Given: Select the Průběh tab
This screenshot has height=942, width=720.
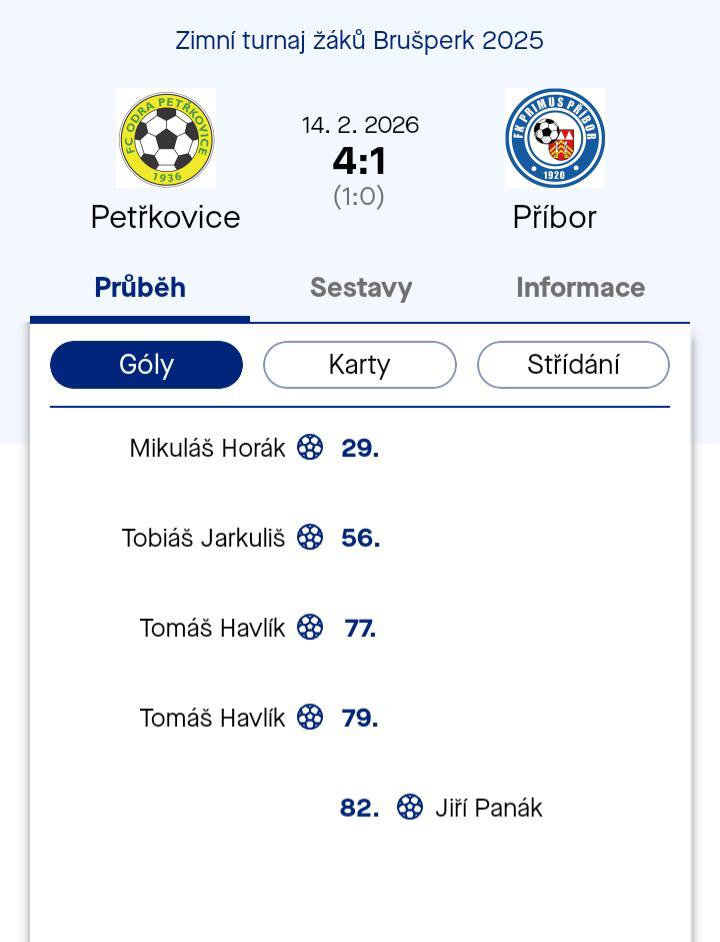Looking at the screenshot, I should coord(140,288).
